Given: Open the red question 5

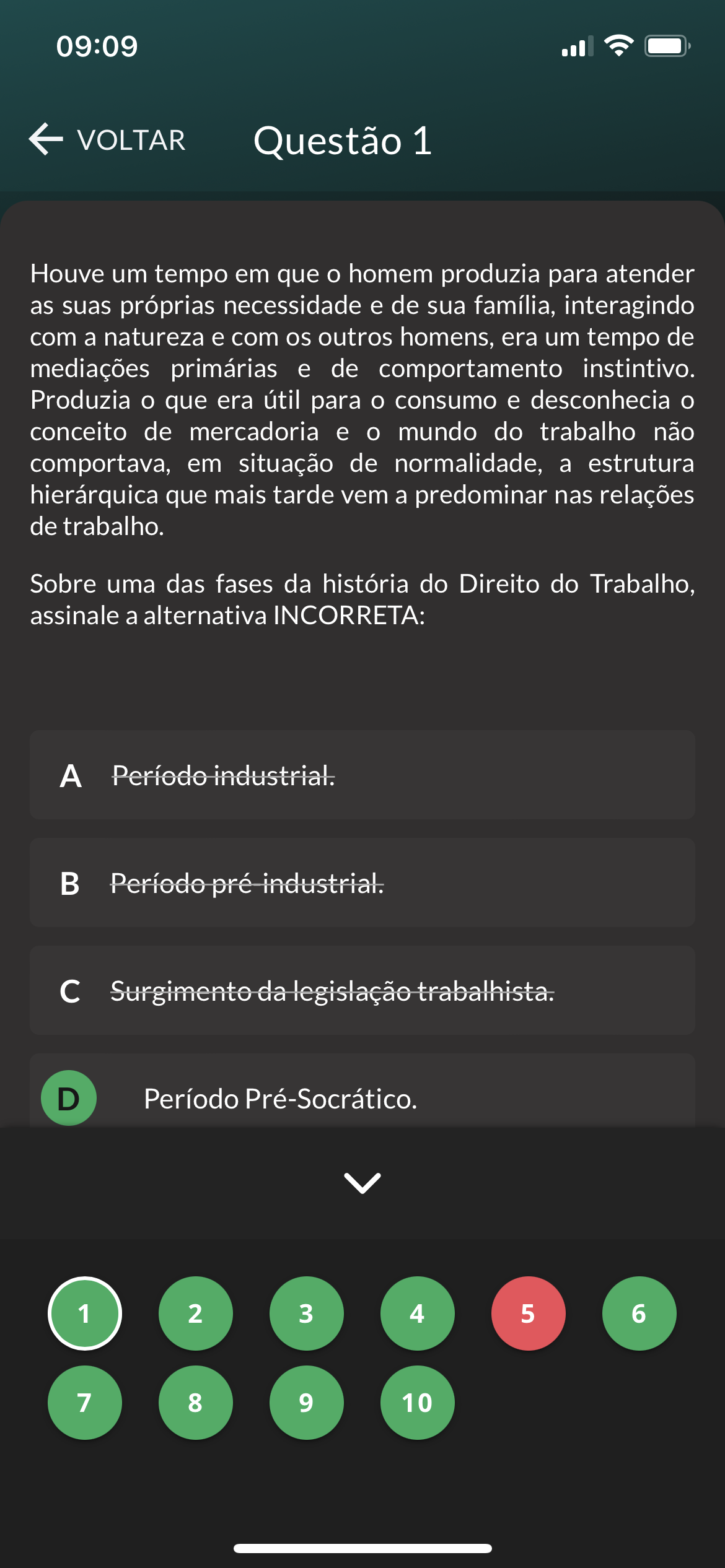Looking at the screenshot, I should point(528,1313).
